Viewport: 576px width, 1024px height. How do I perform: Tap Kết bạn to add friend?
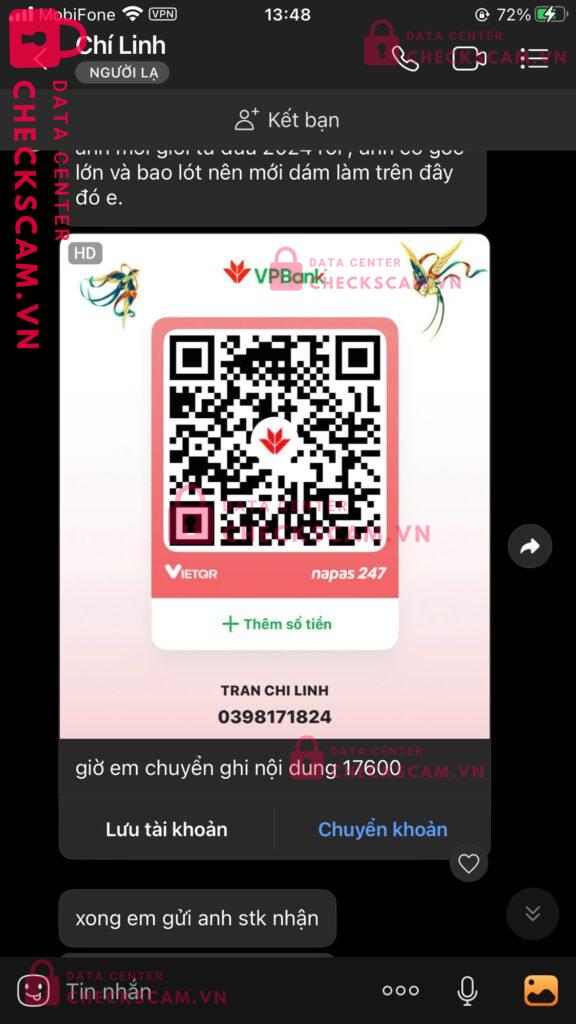(x=287, y=120)
